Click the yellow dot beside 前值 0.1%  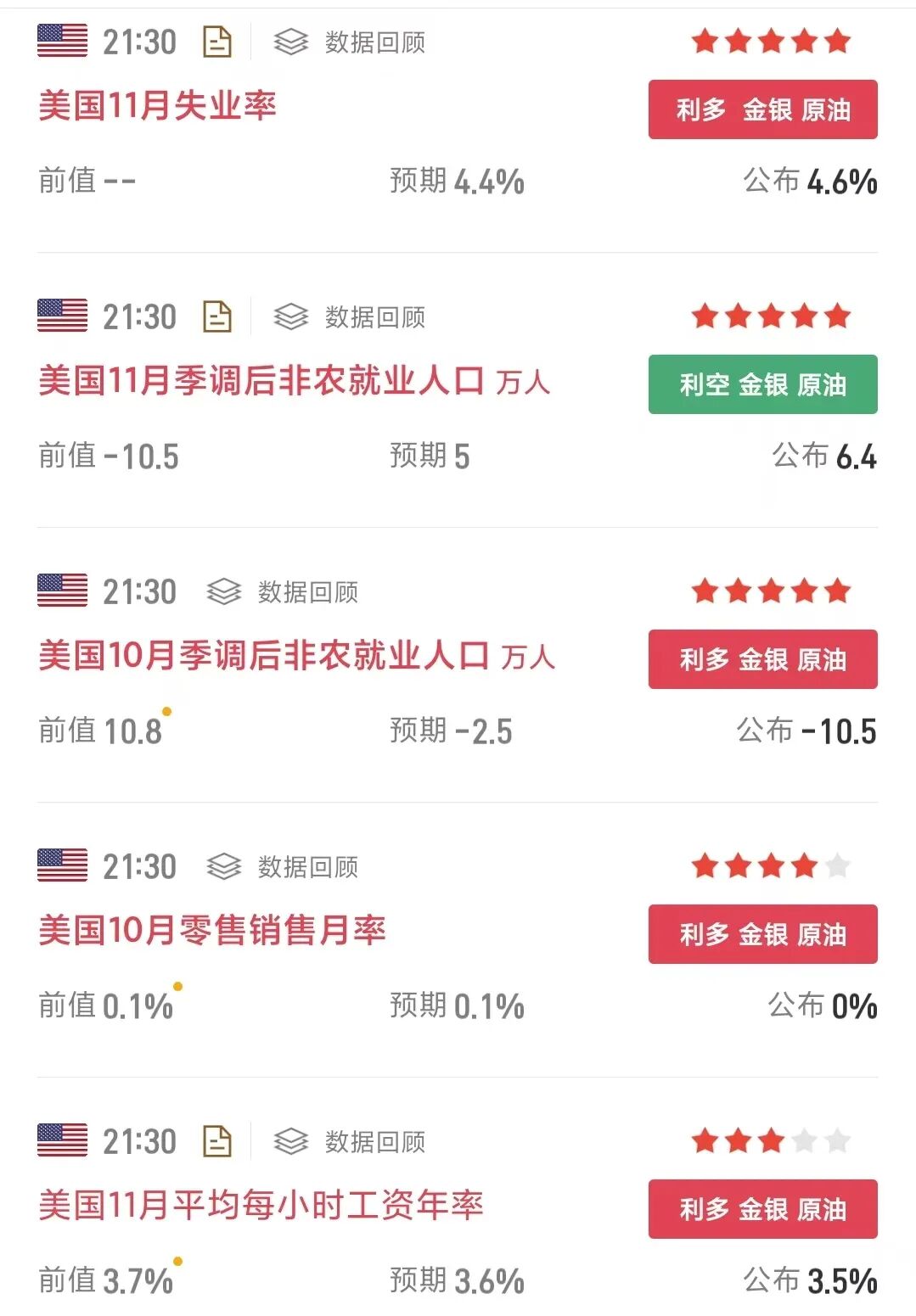pyautogui.click(x=177, y=984)
